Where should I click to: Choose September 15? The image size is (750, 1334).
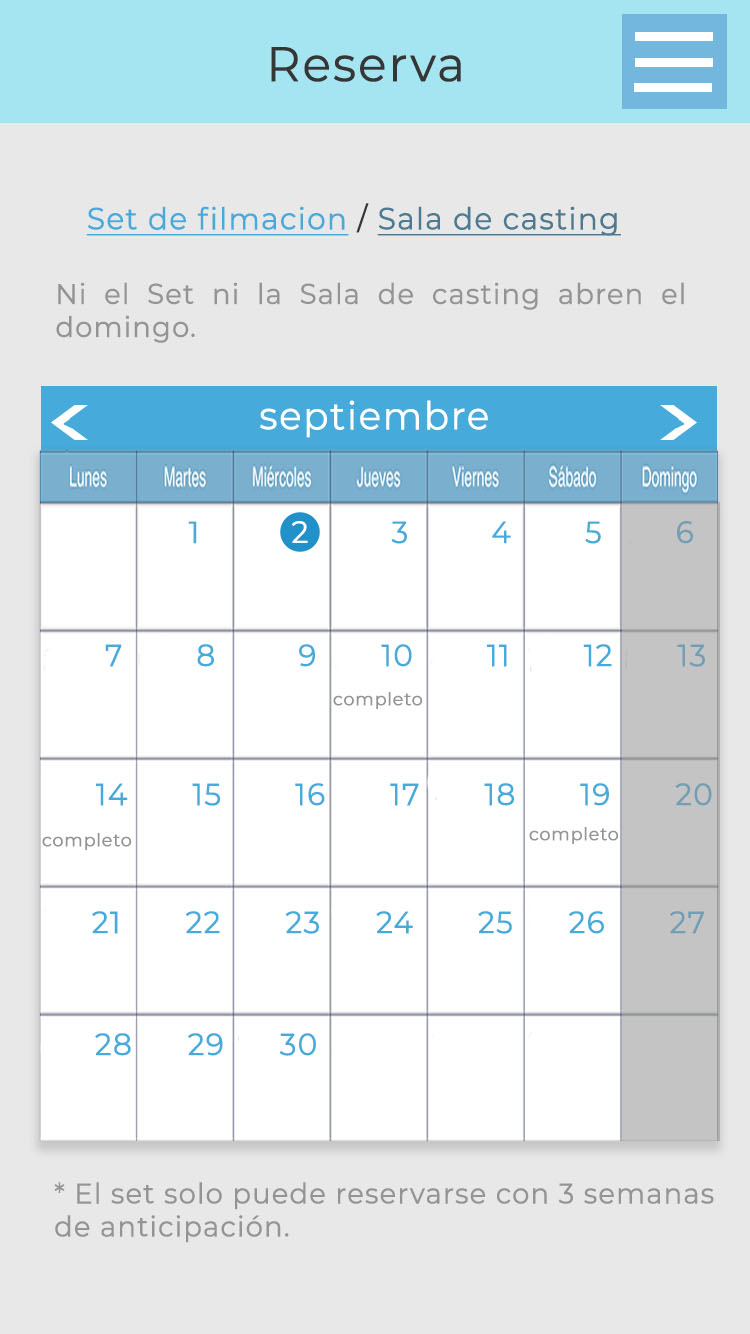186,820
